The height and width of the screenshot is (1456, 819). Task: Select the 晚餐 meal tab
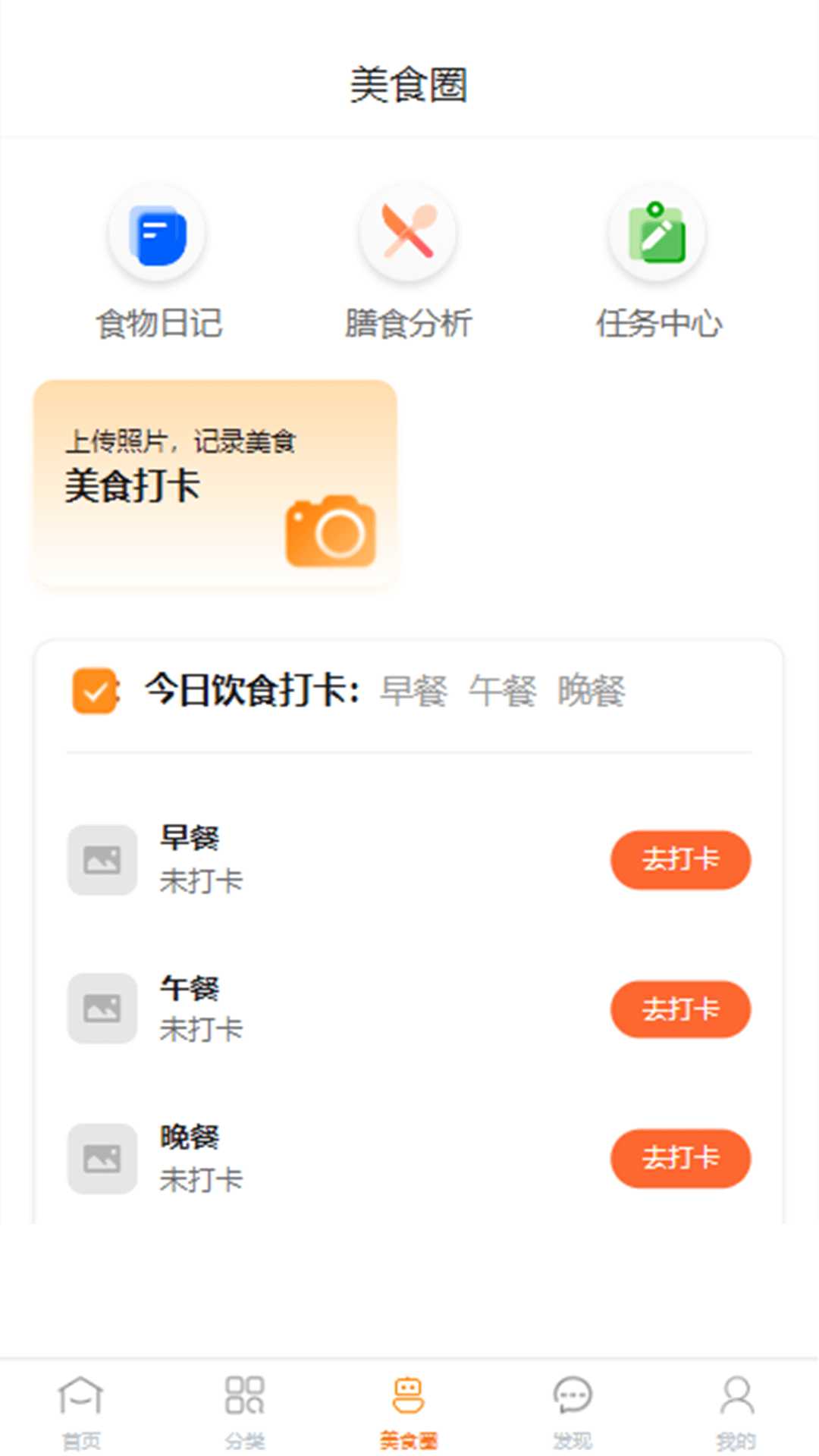pos(590,692)
